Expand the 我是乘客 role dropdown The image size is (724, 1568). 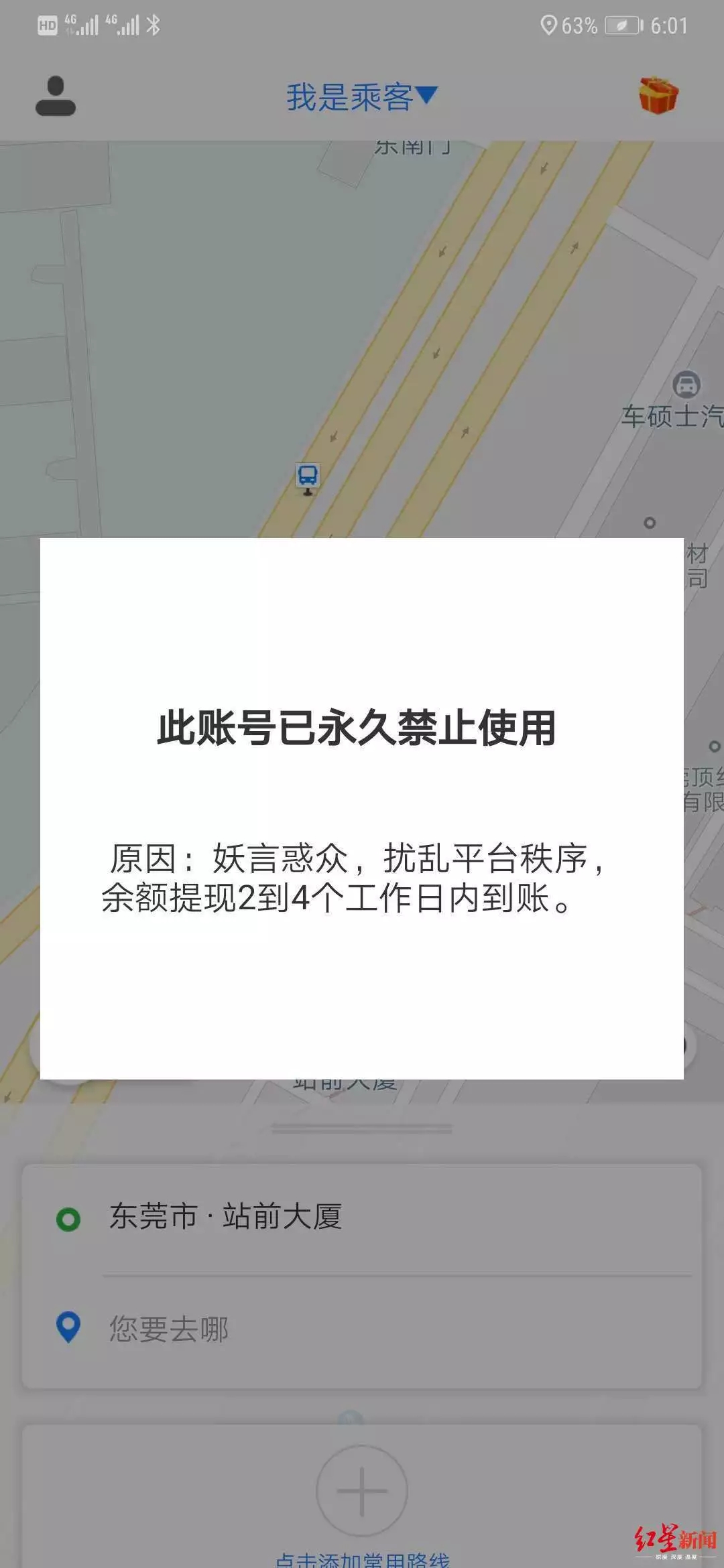pos(362,97)
